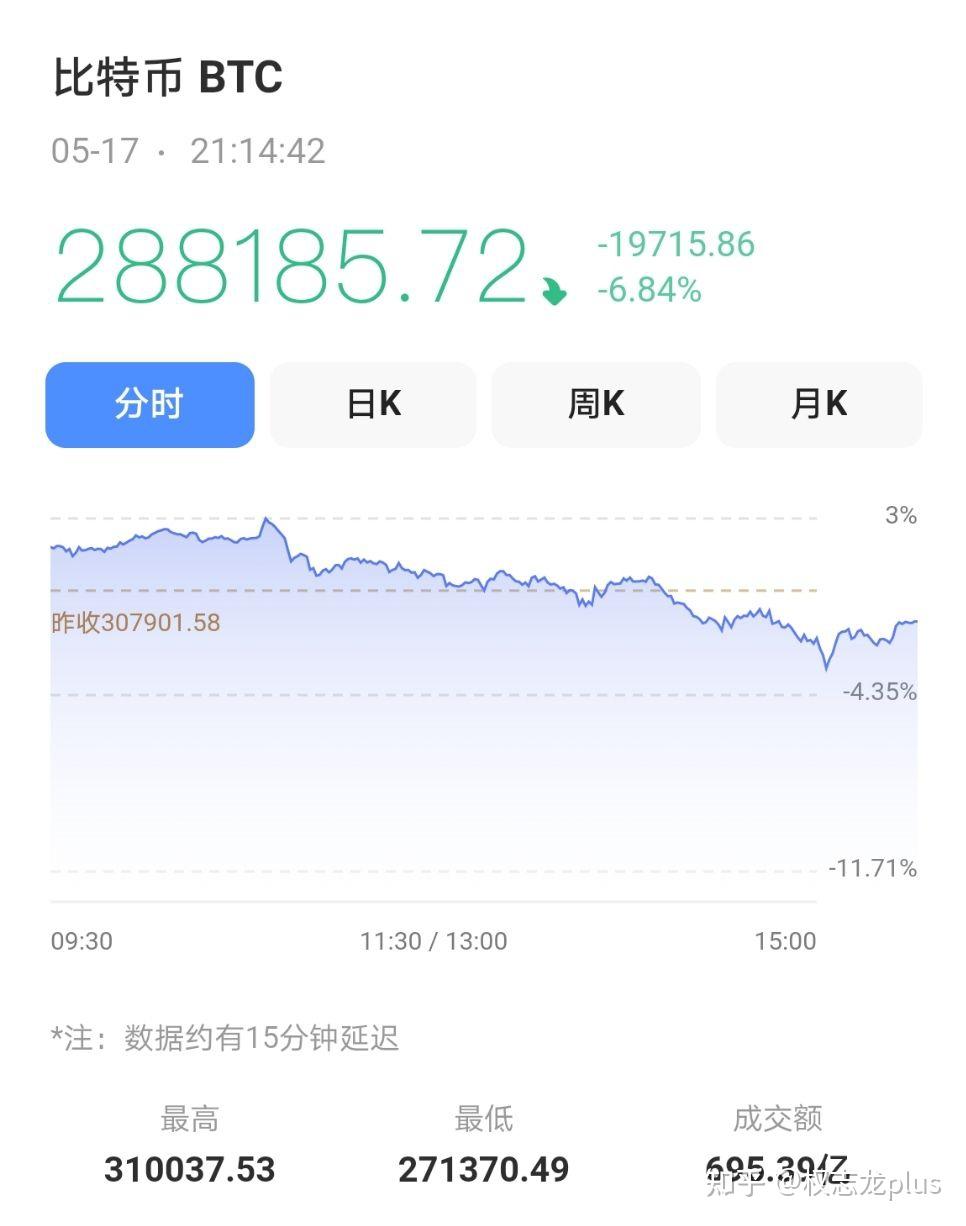966x1226 pixels.
Task: Click the 昨收307901.58 previous close label
Action: 137,622
